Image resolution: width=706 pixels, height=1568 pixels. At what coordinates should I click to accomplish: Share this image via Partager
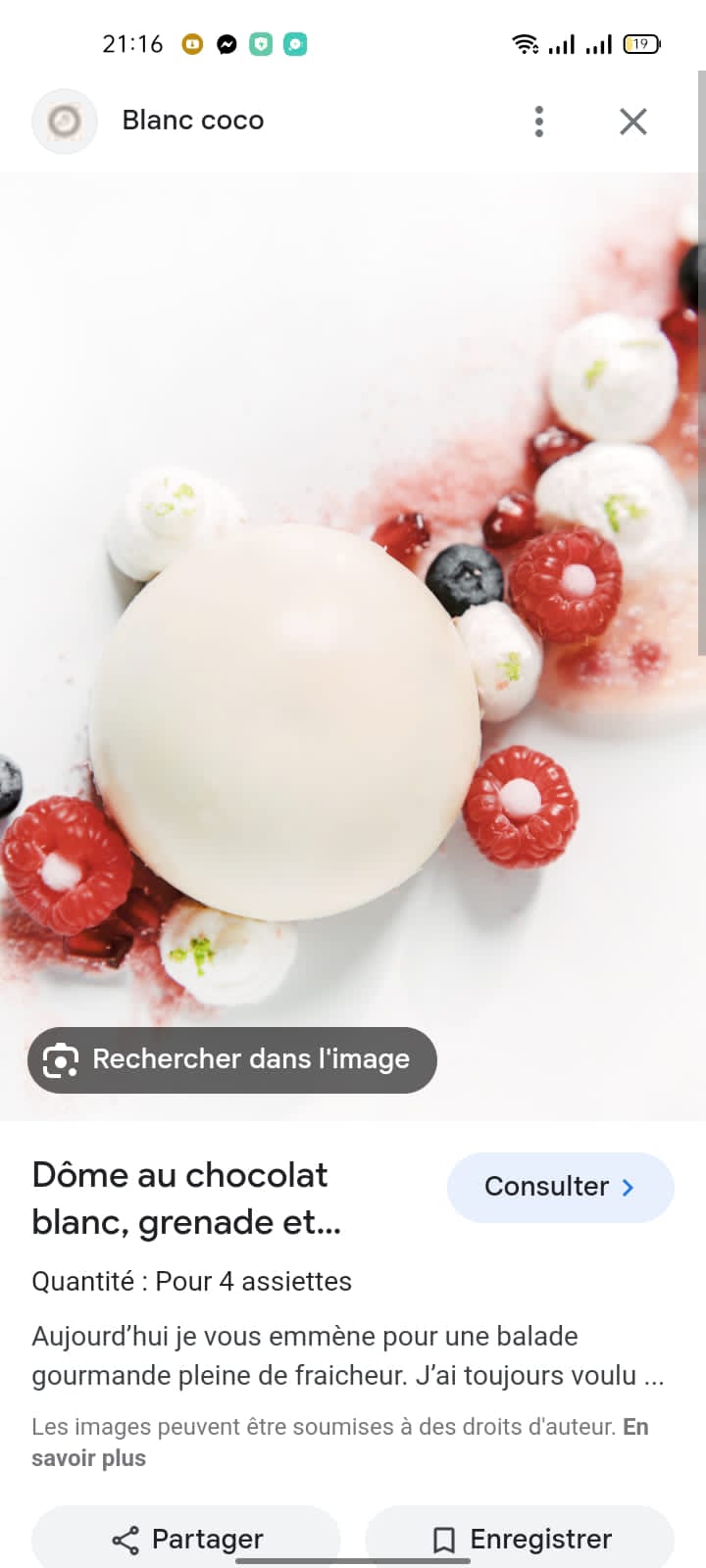[x=186, y=1539]
